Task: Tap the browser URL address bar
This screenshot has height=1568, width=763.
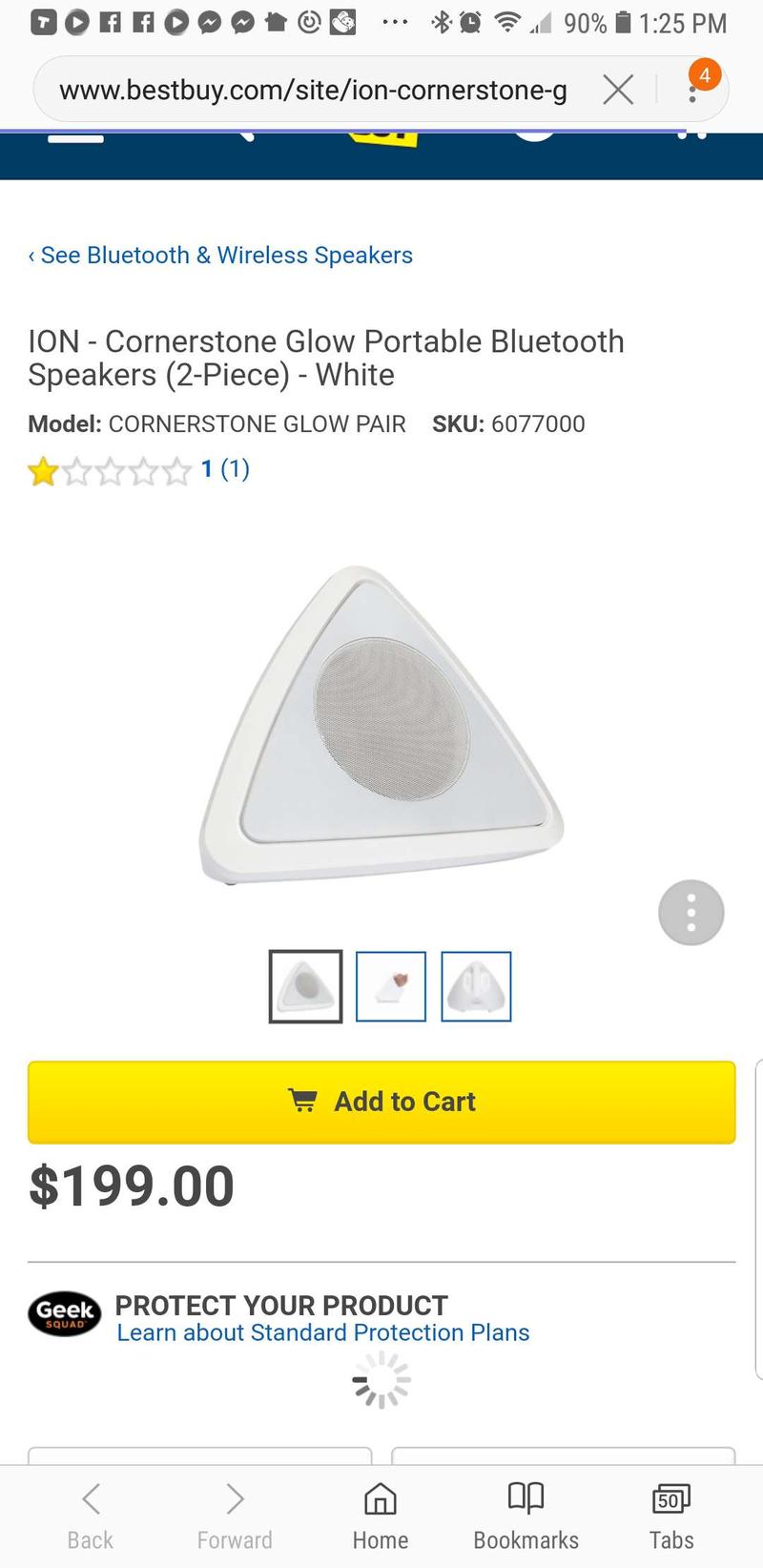Action: coord(313,91)
